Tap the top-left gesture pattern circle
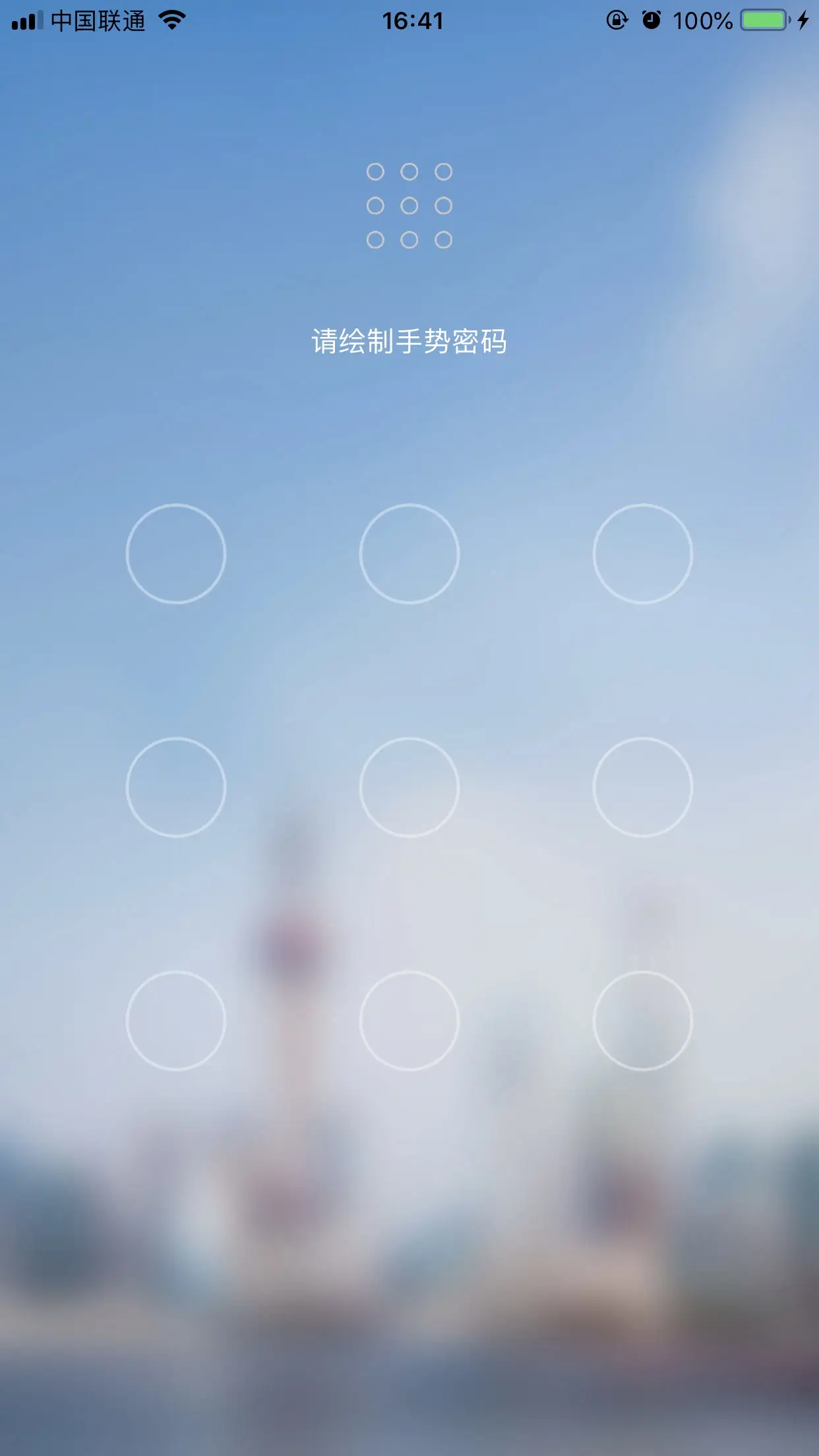 (x=176, y=554)
